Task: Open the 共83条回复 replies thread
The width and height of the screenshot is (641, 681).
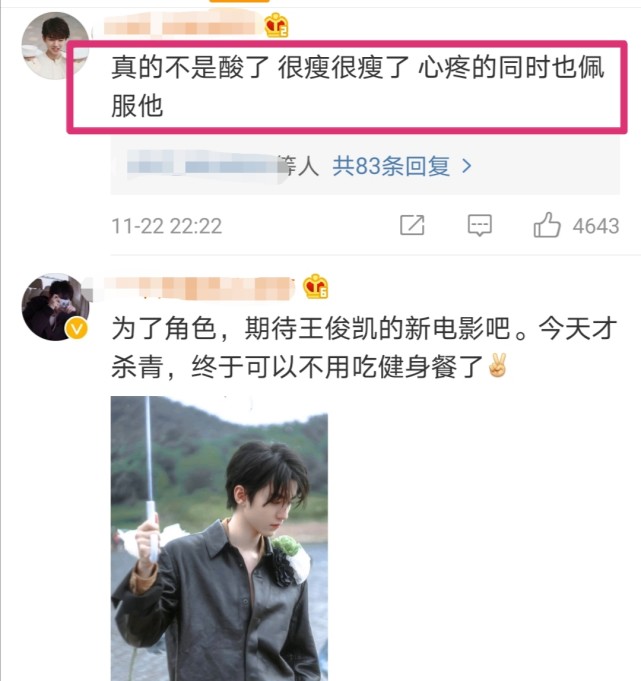Action: pos(401,167)
